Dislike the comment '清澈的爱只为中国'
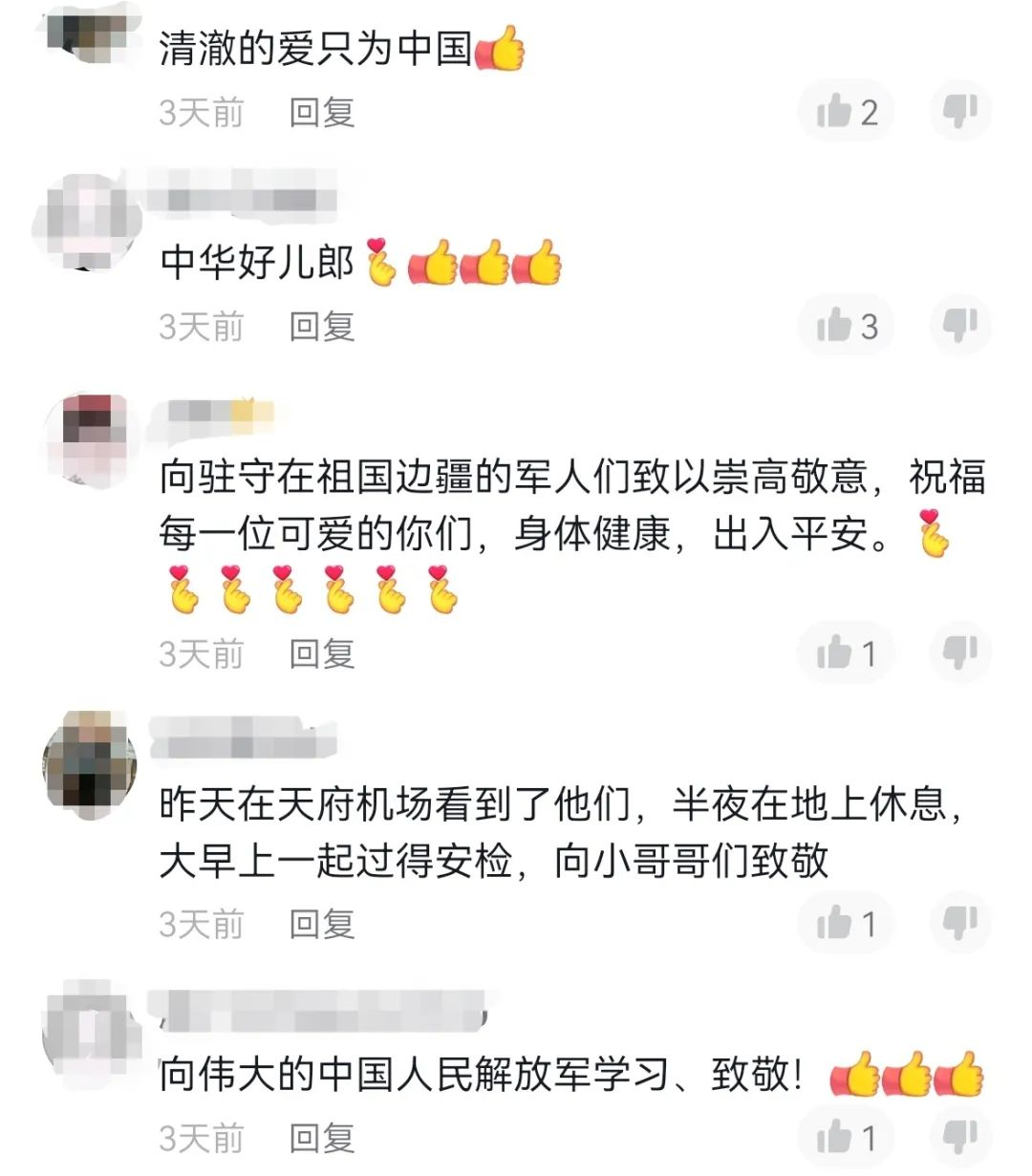Image resolution: width=1032 pixels, height=1176 pixels. click(x=959, y=111)
